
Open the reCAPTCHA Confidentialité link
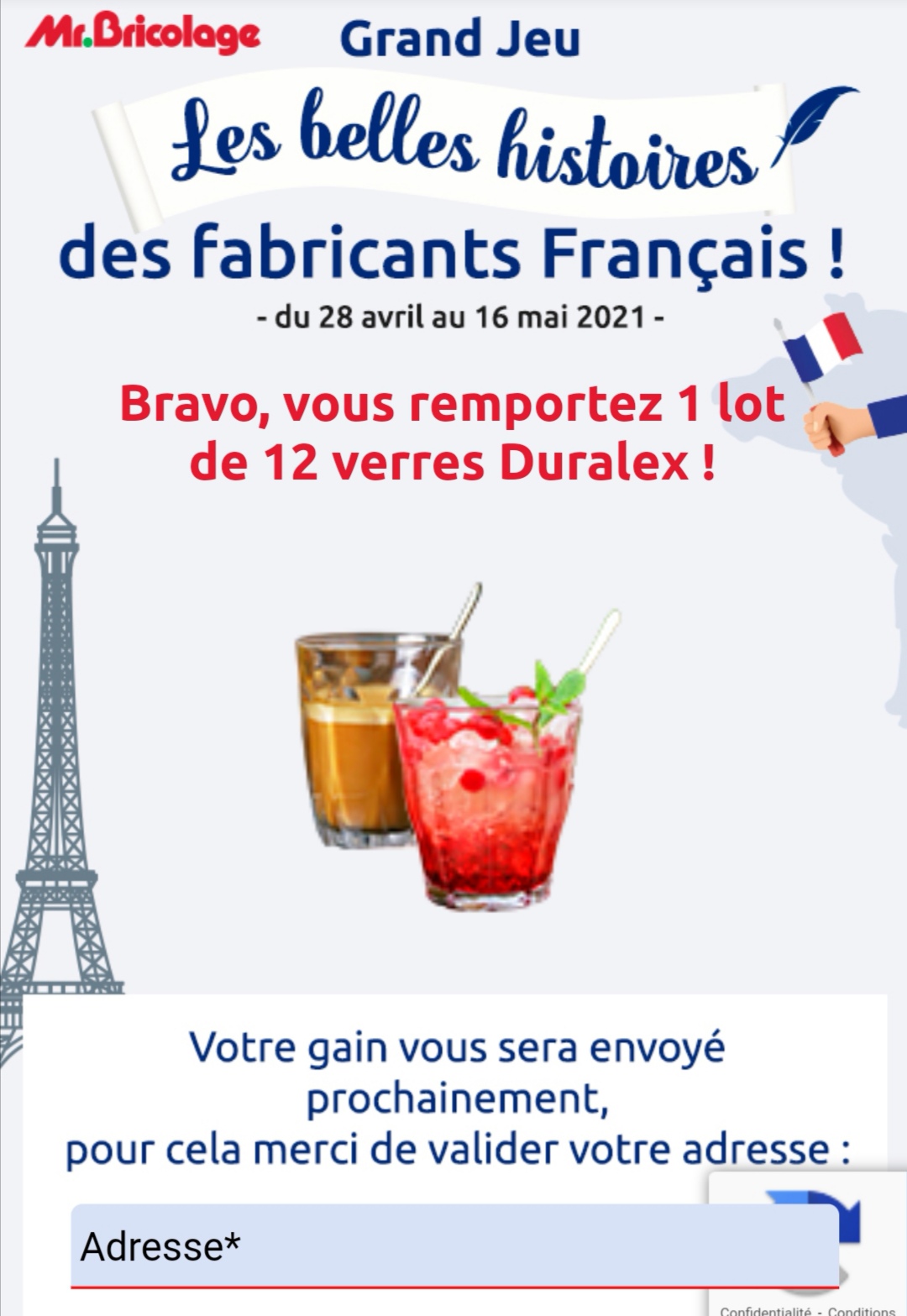tap(764, 1310)
